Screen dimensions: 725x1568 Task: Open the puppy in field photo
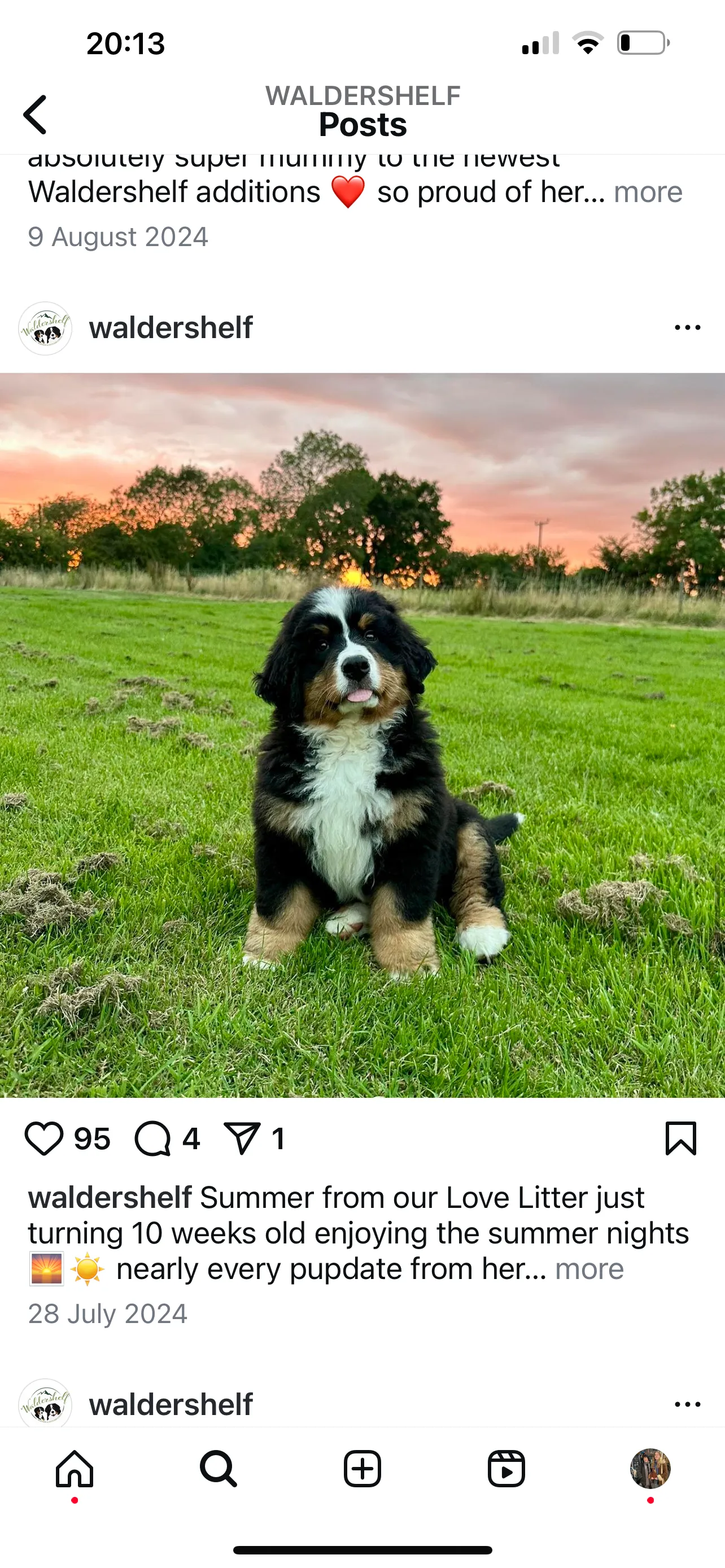click(362, 735)
